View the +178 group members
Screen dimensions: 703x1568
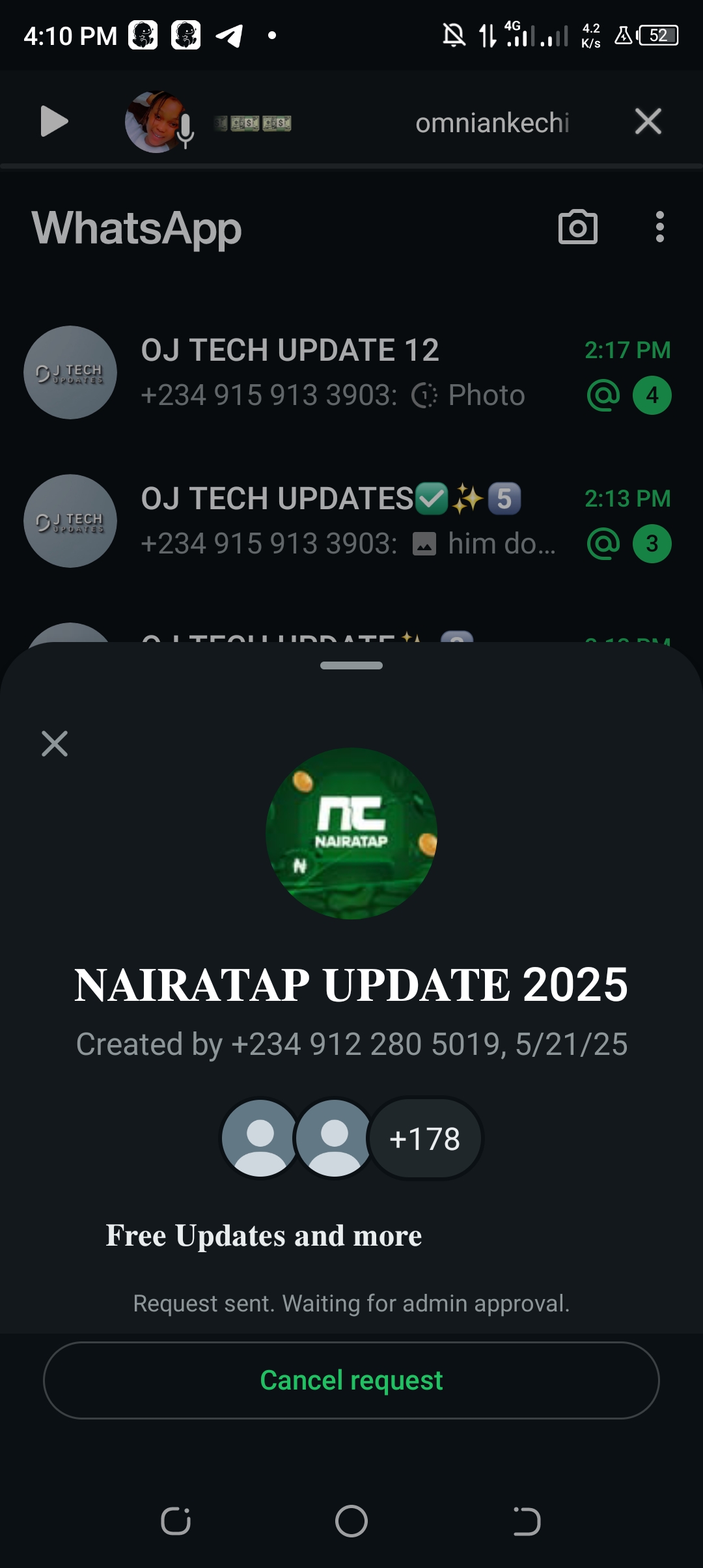[425, 1139]
